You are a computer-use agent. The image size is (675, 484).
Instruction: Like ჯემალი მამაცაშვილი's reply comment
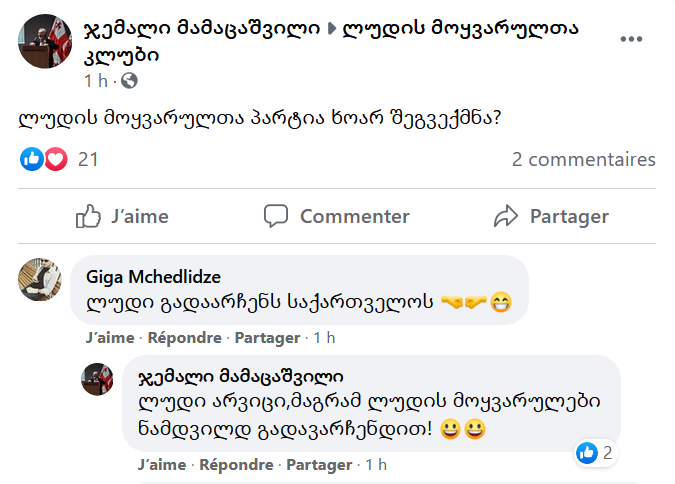(161, 465)
